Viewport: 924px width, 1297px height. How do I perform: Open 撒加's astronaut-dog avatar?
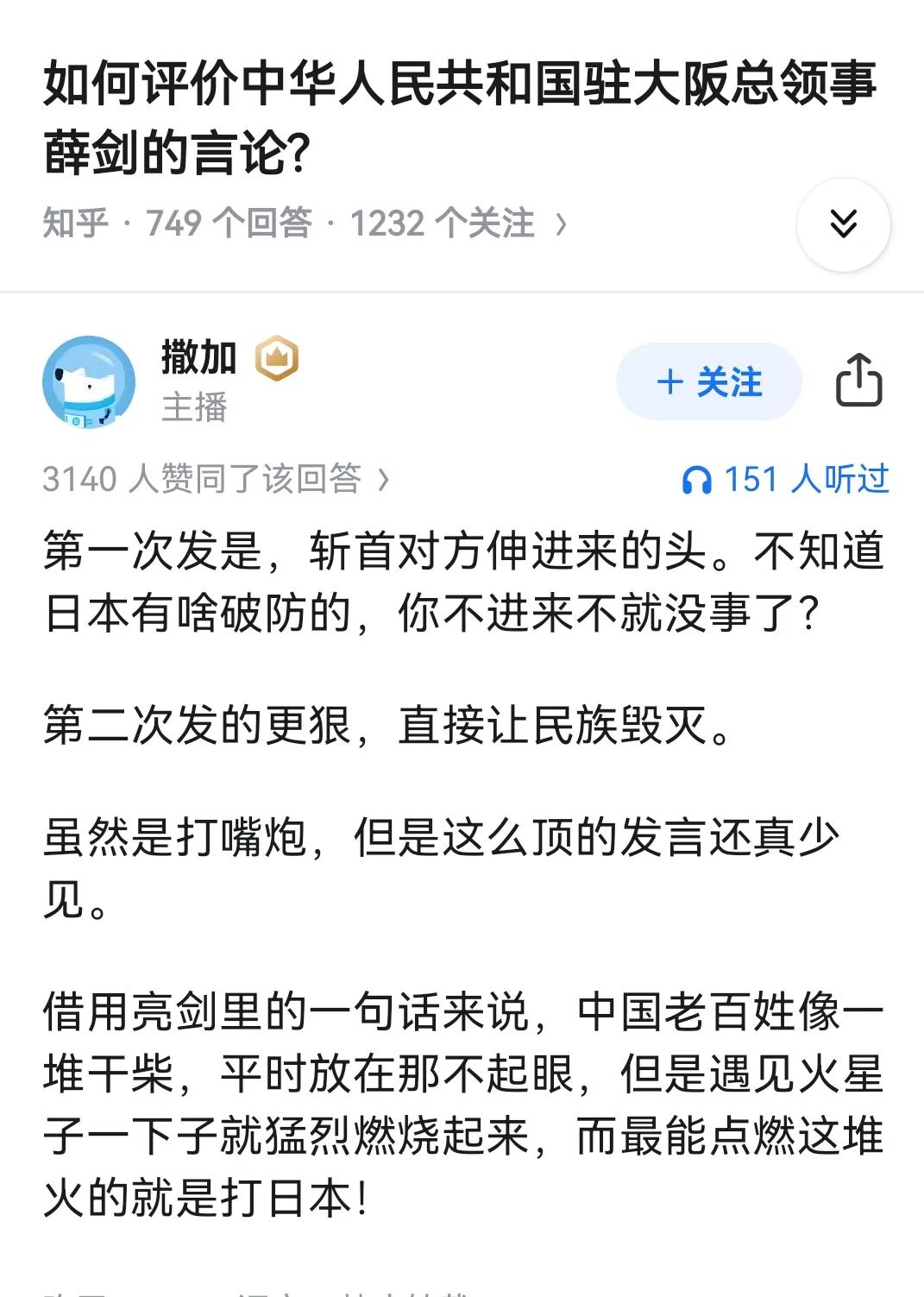click(x=91, y=381)
